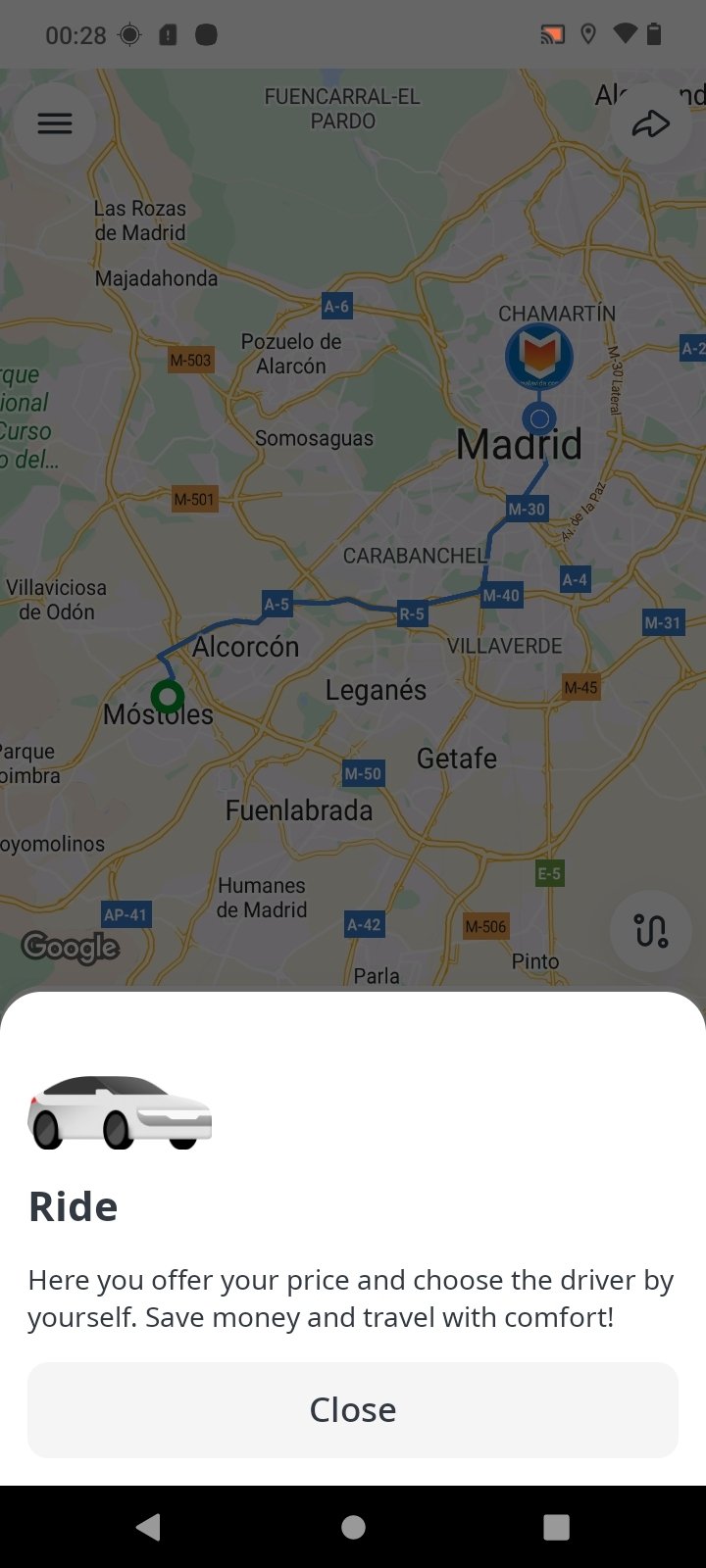The image size is (706, 1568).
Task: Tap the share arrow icon
Action: point(651,123)
